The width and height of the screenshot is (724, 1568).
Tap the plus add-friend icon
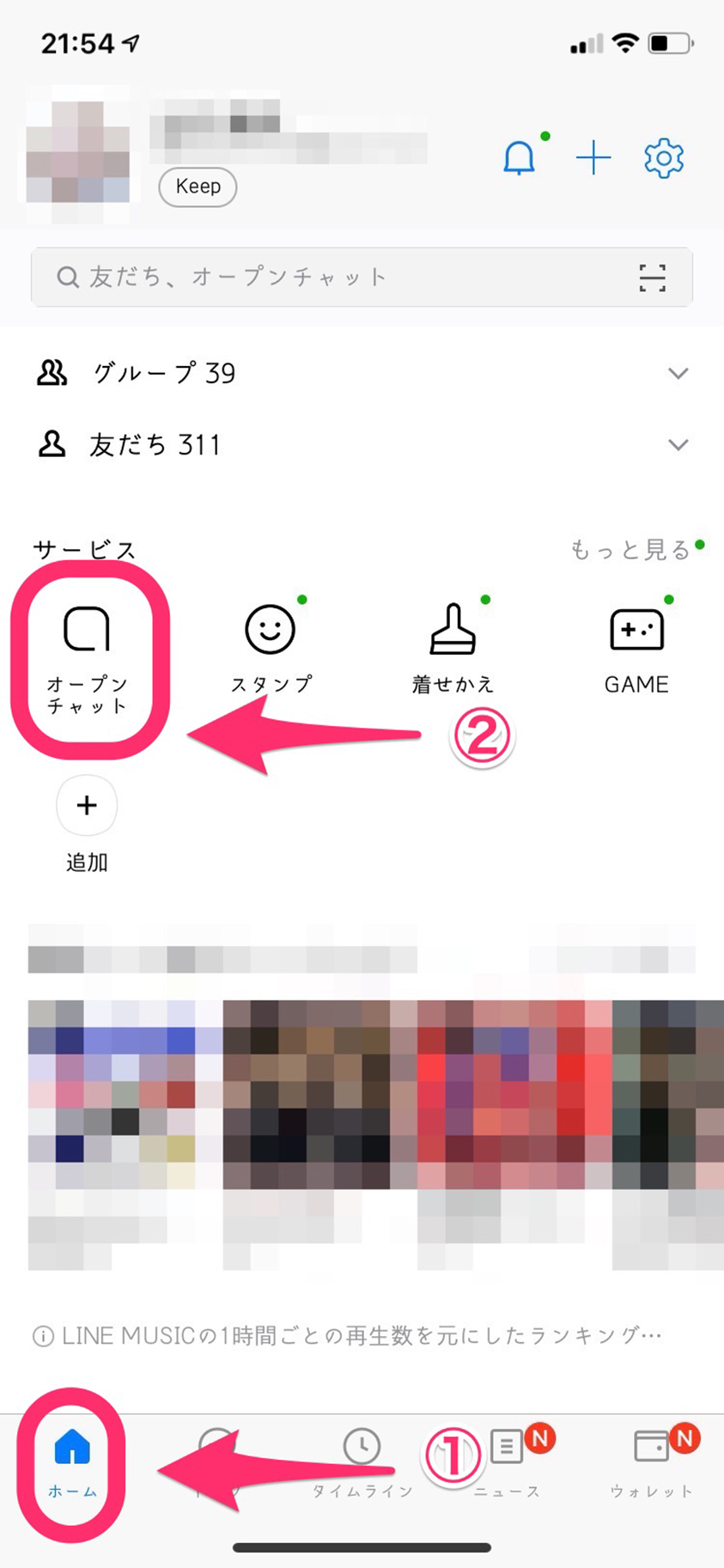click(593, 158)
